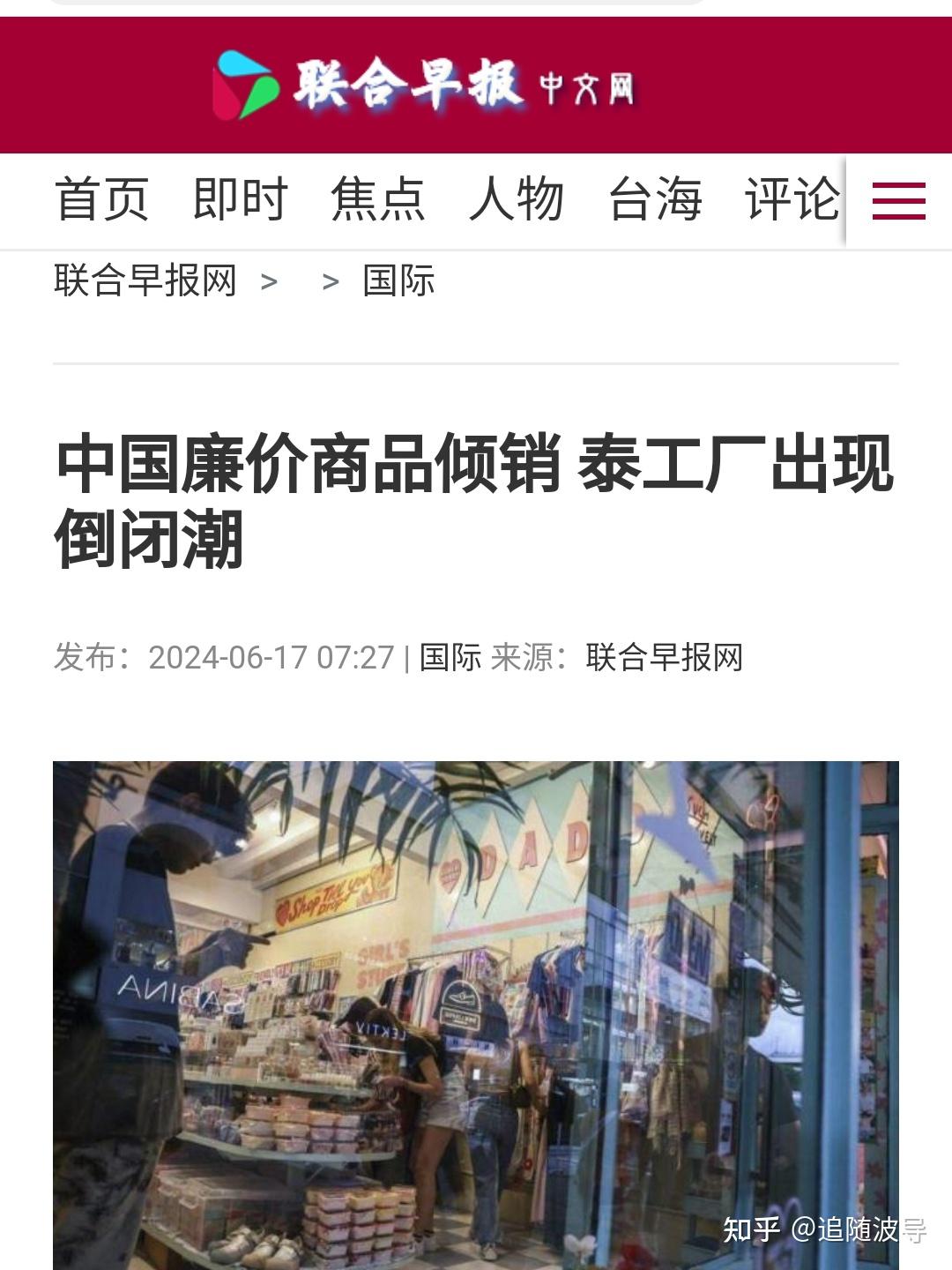Switch to the 评论 tab
This screenshot has height=1270, width=952.
pos(792,199)
